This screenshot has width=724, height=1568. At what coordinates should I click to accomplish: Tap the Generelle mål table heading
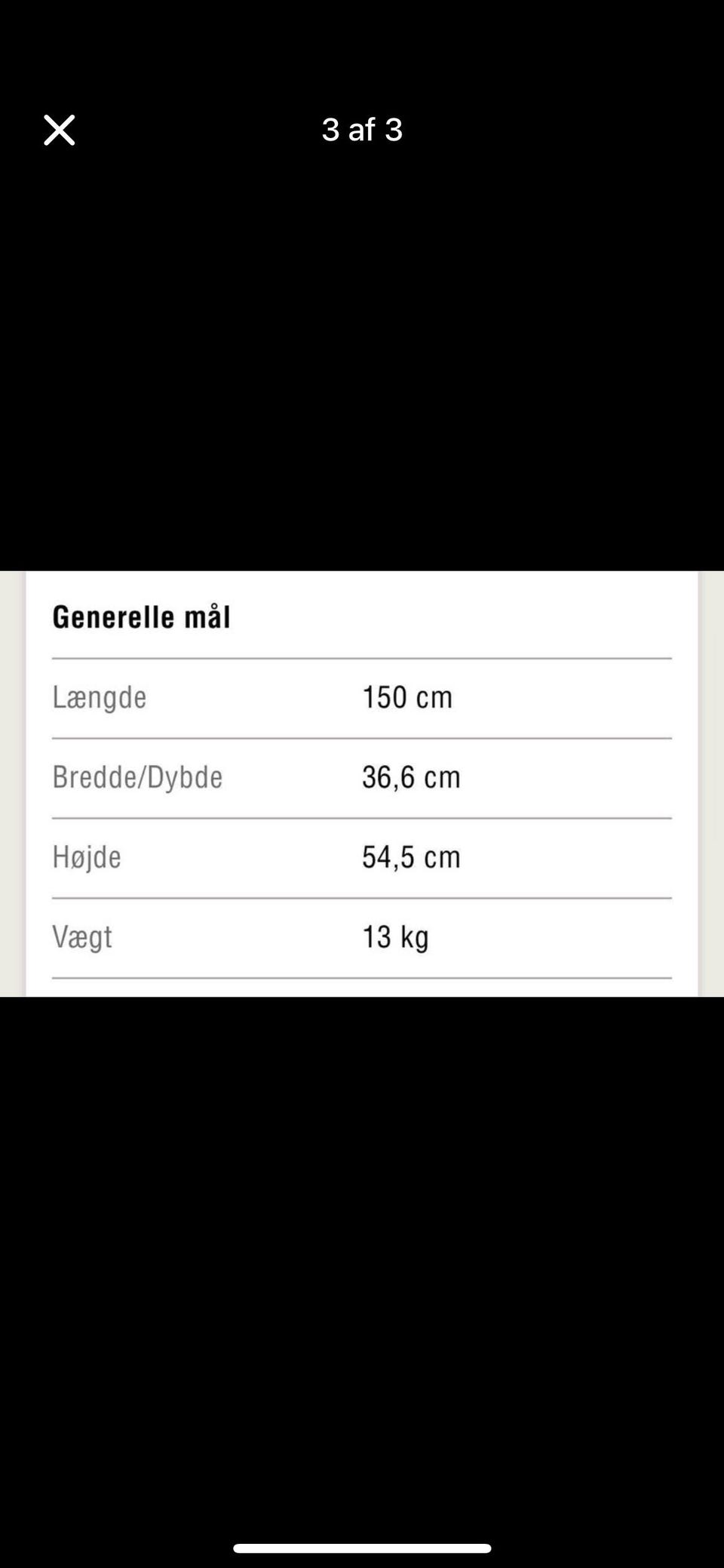142,616
